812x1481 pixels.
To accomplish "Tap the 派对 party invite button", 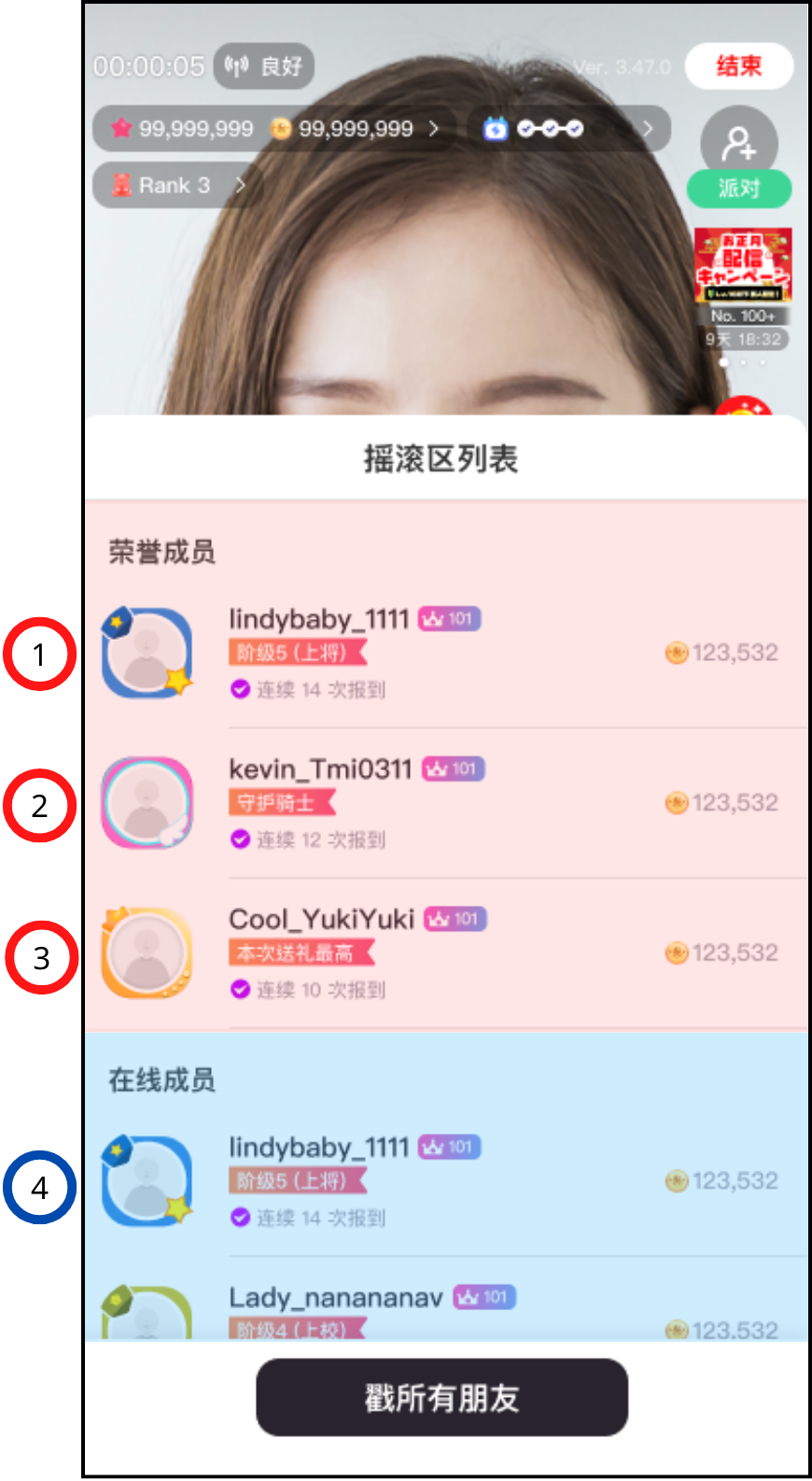I will (x=738, y=187).
